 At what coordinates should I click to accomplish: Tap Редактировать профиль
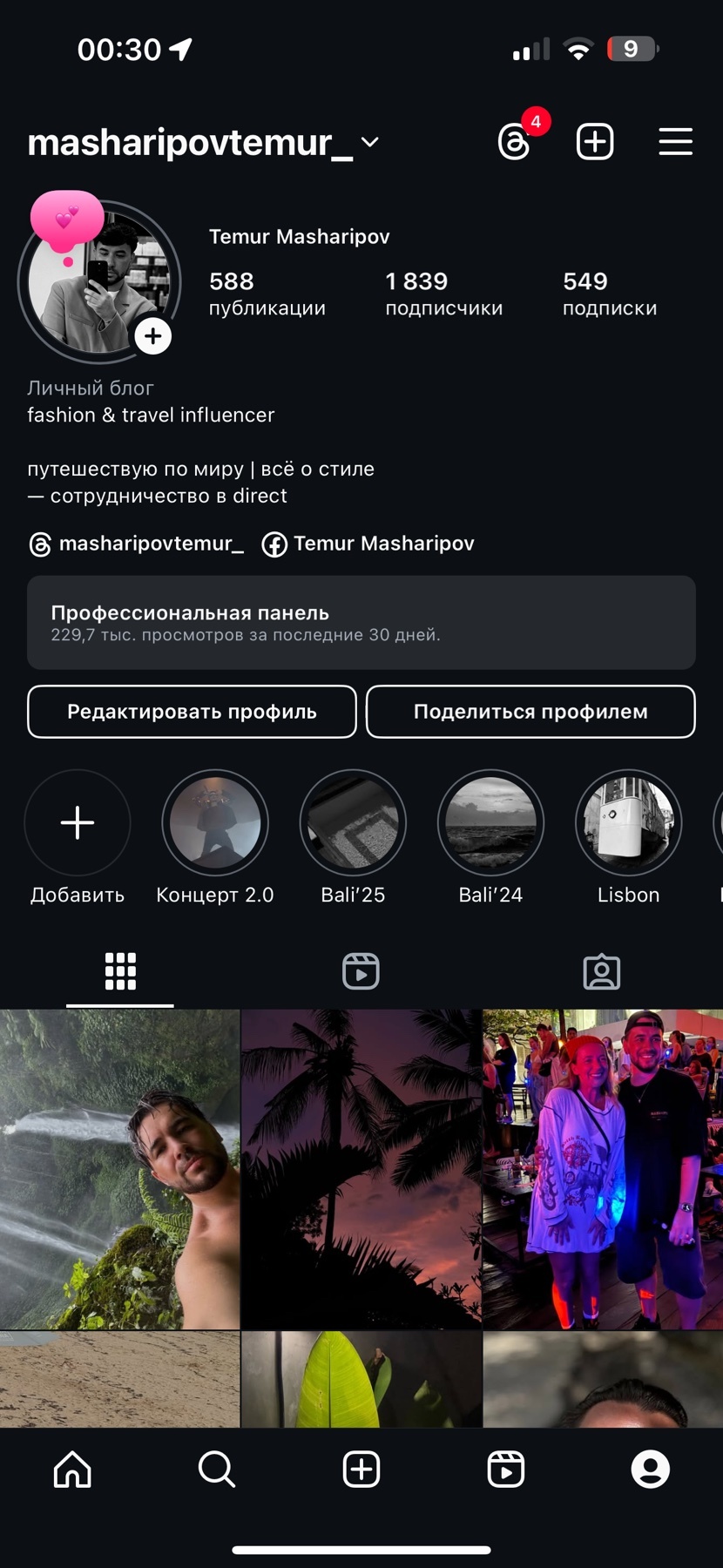coord(192,712)
